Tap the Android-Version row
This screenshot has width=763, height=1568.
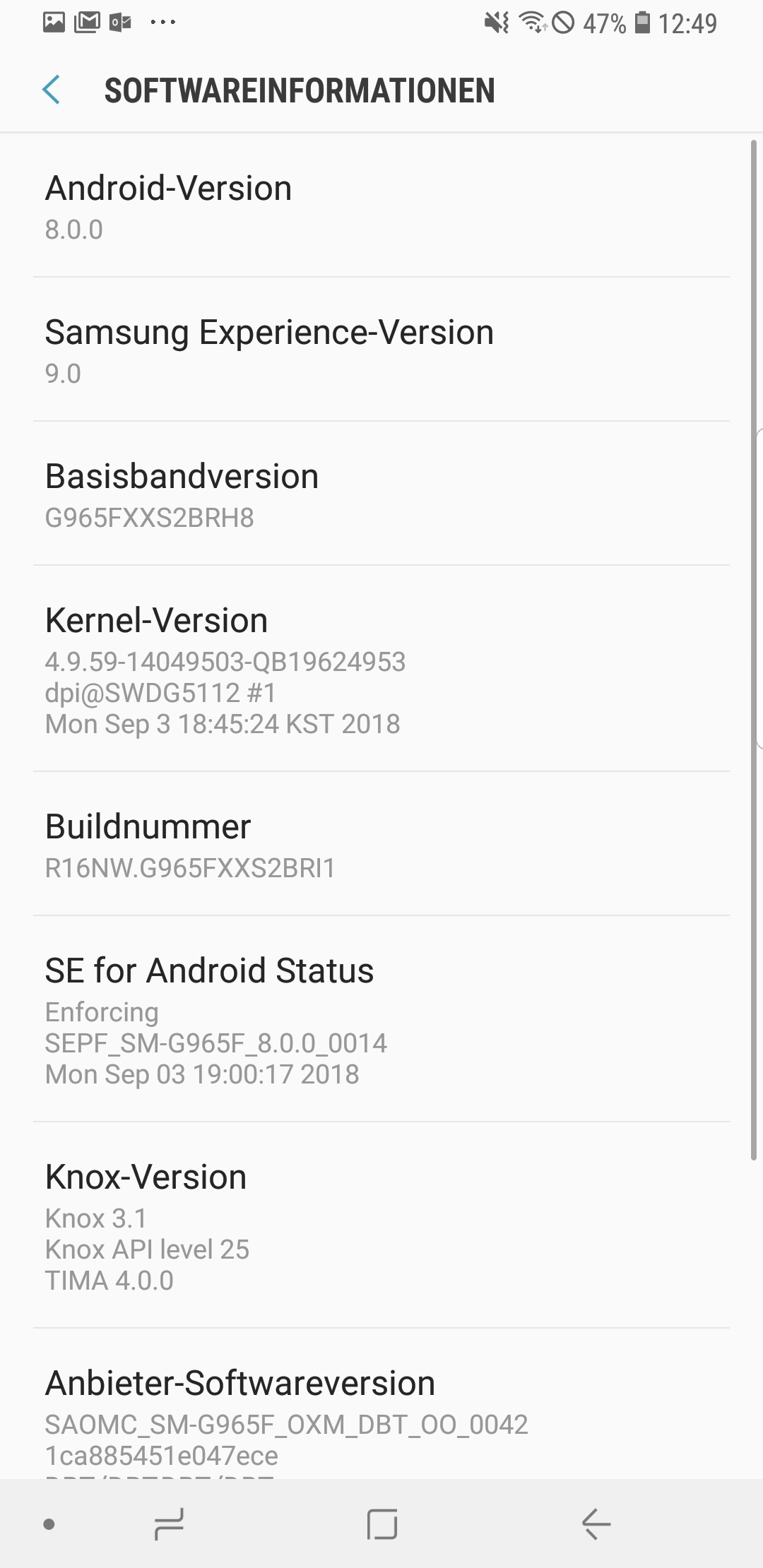pyautogui.click(x=381, y=206)
